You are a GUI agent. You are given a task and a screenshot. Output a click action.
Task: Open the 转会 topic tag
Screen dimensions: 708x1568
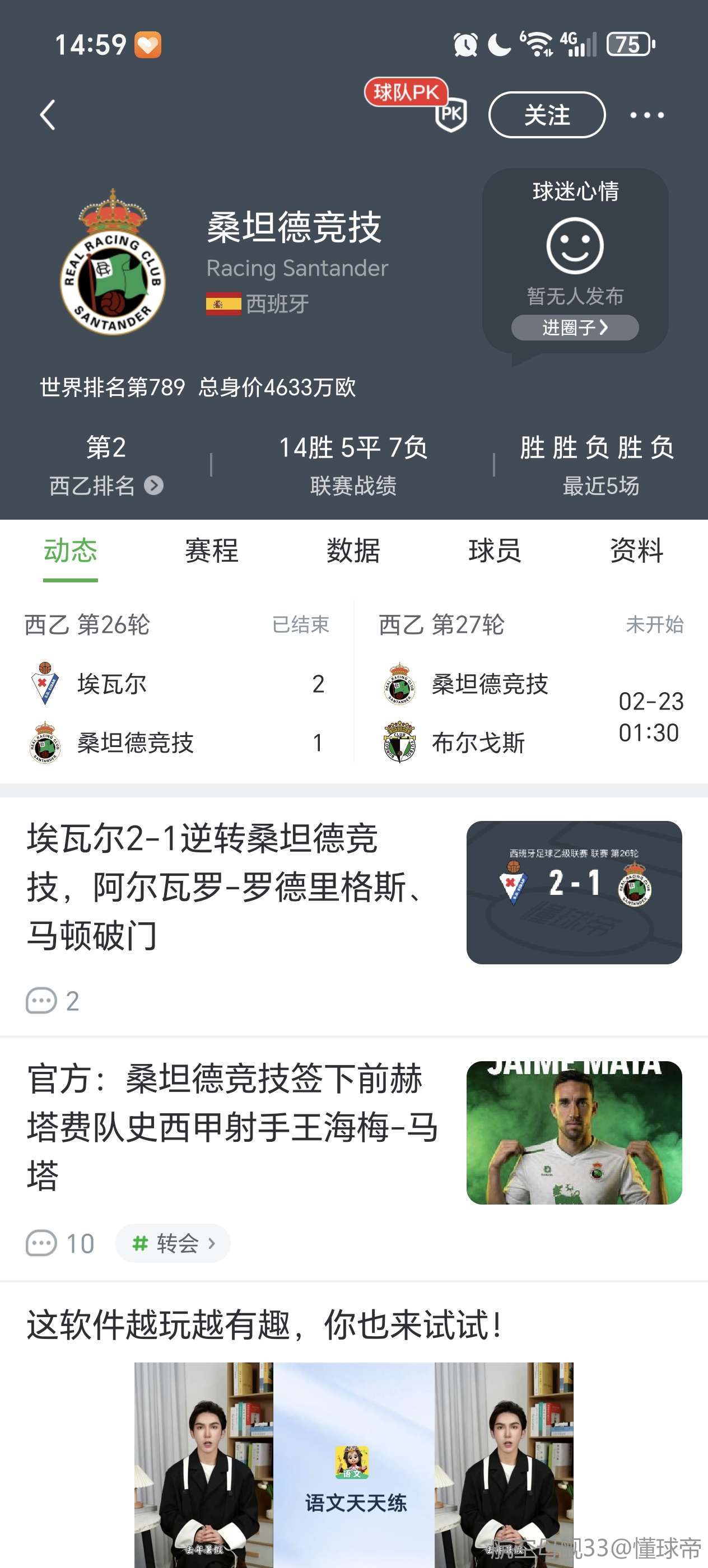173,1243
